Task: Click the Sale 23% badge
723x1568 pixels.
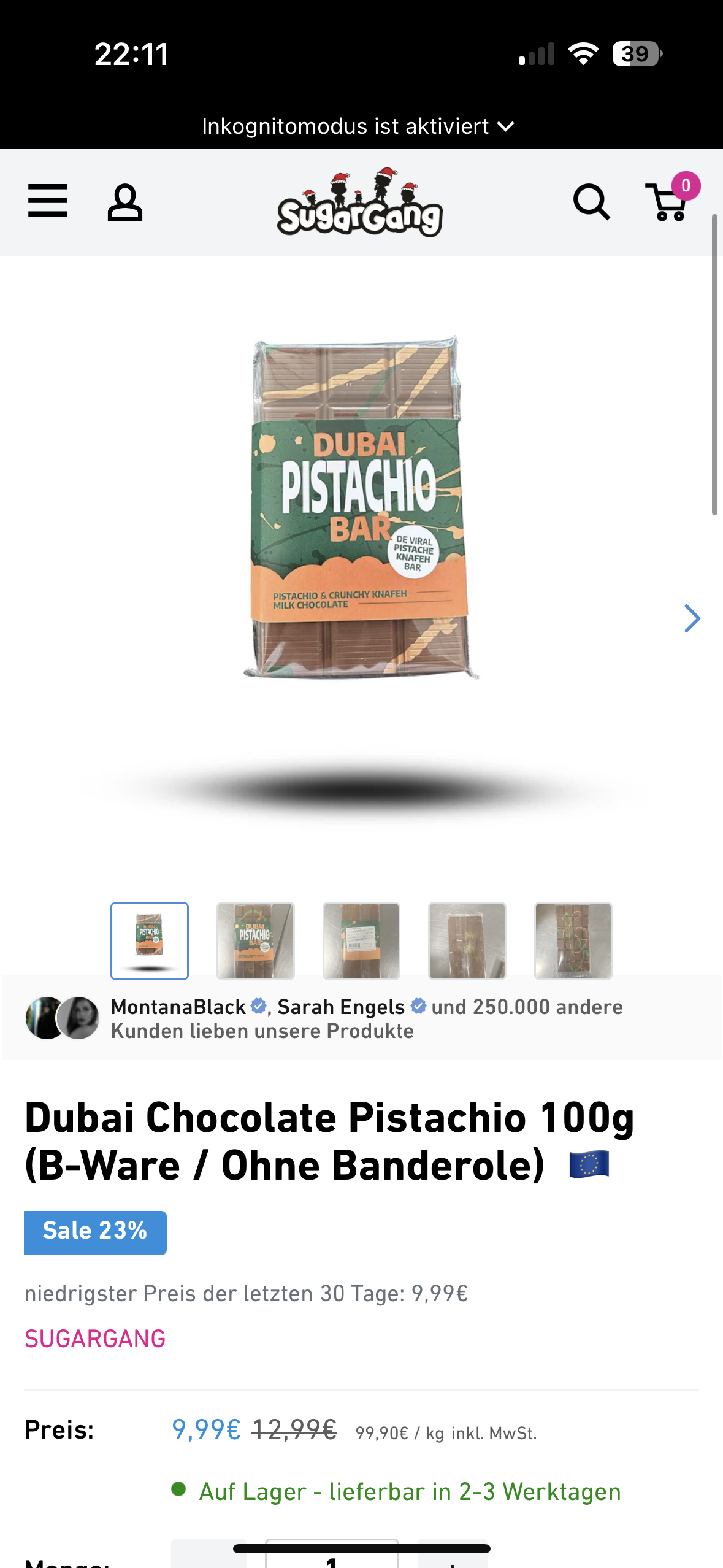Action: tap(94, 1231)
